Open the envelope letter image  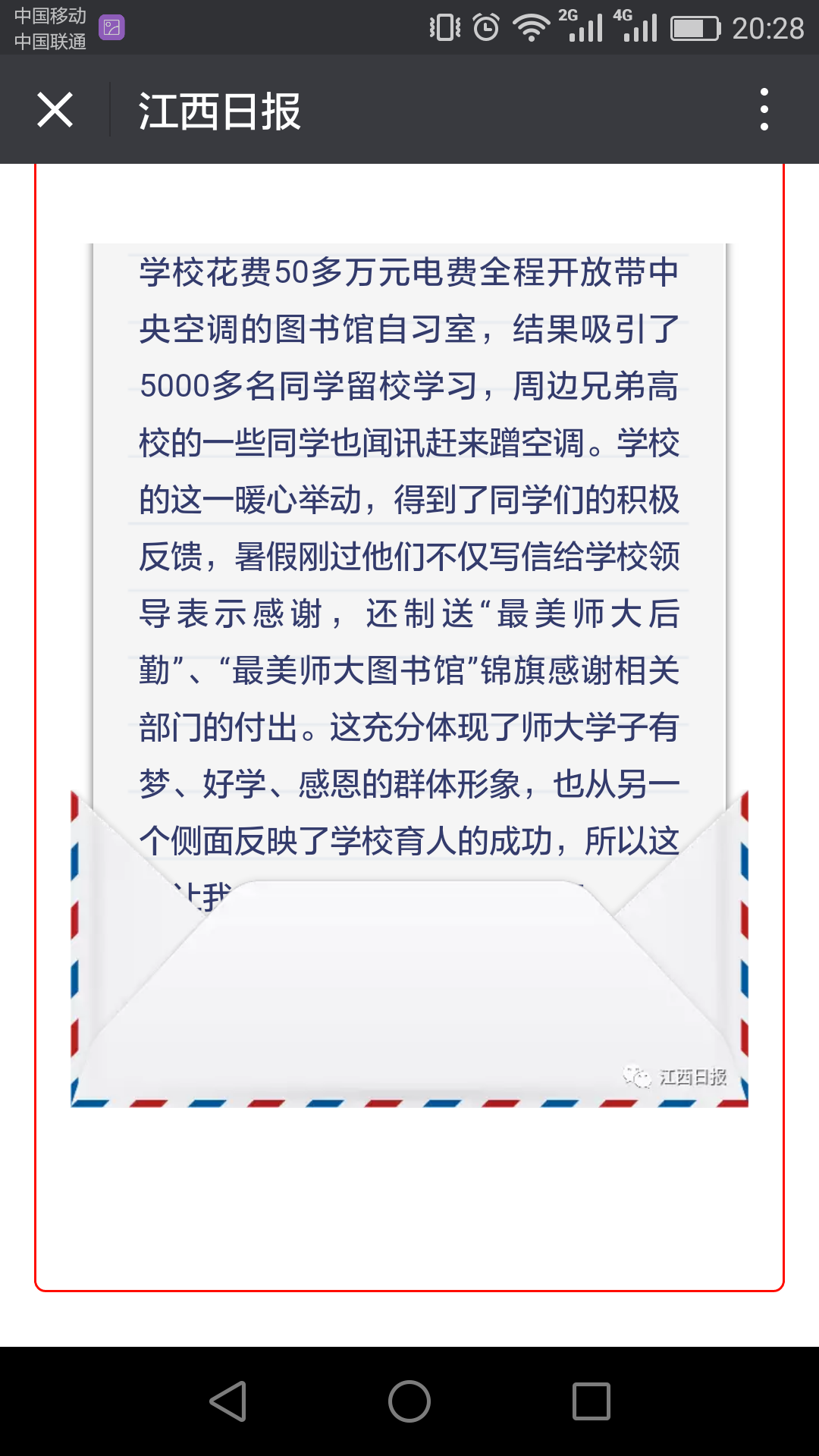(x=409, y=675)
